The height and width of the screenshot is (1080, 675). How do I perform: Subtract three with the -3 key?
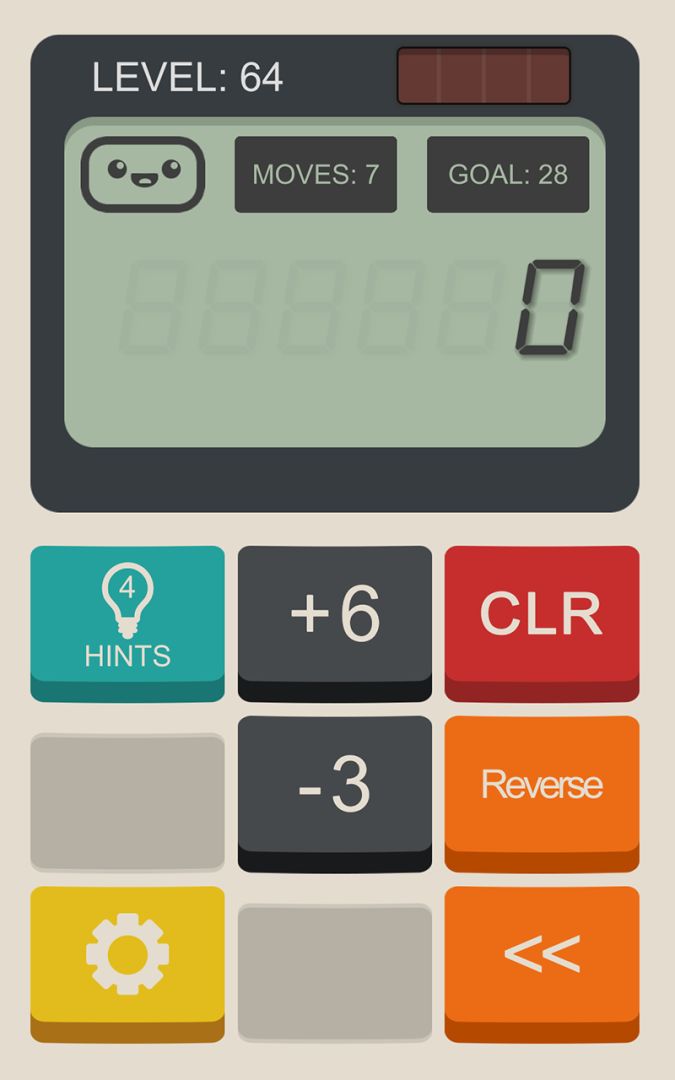(x=334, y=785)
